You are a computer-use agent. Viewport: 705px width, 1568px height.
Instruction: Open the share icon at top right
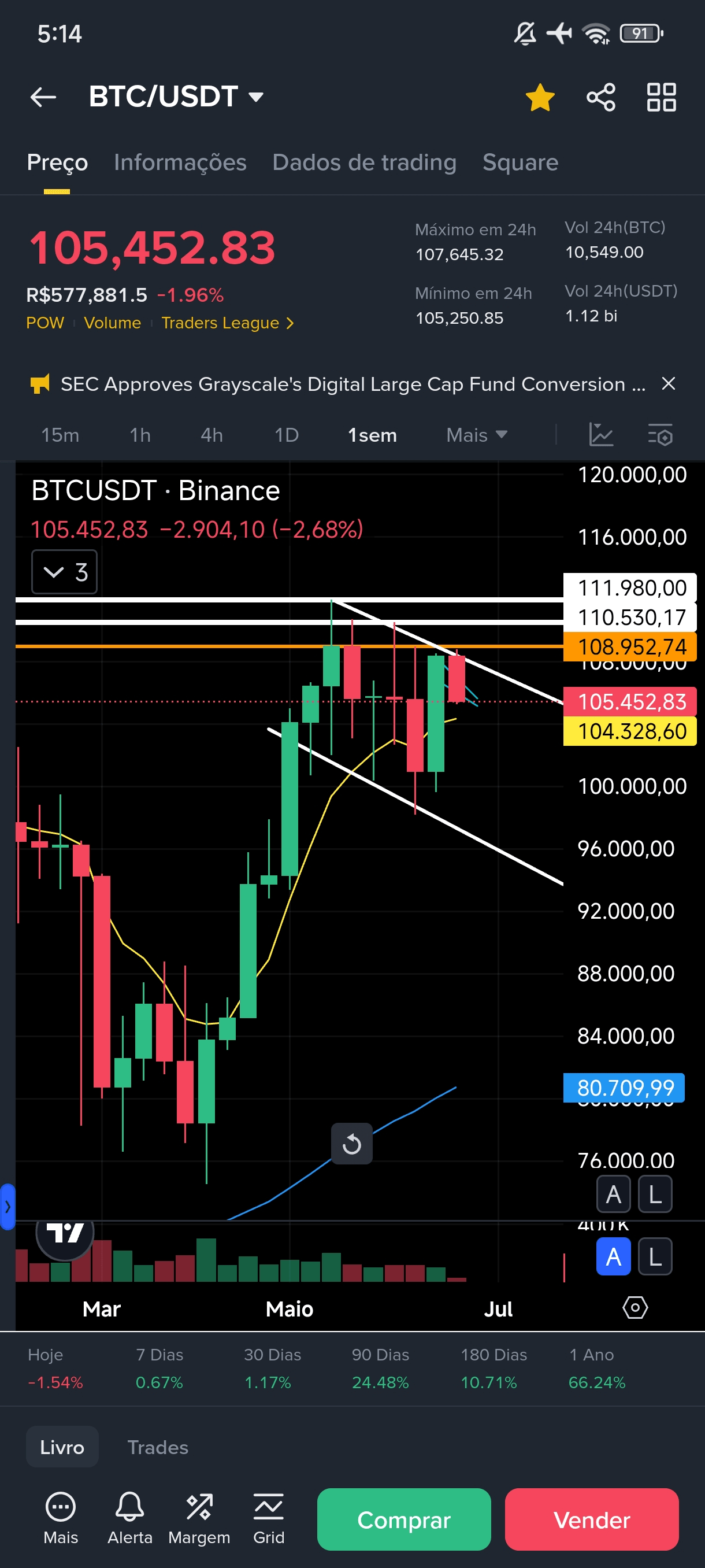tap(601, 96)
